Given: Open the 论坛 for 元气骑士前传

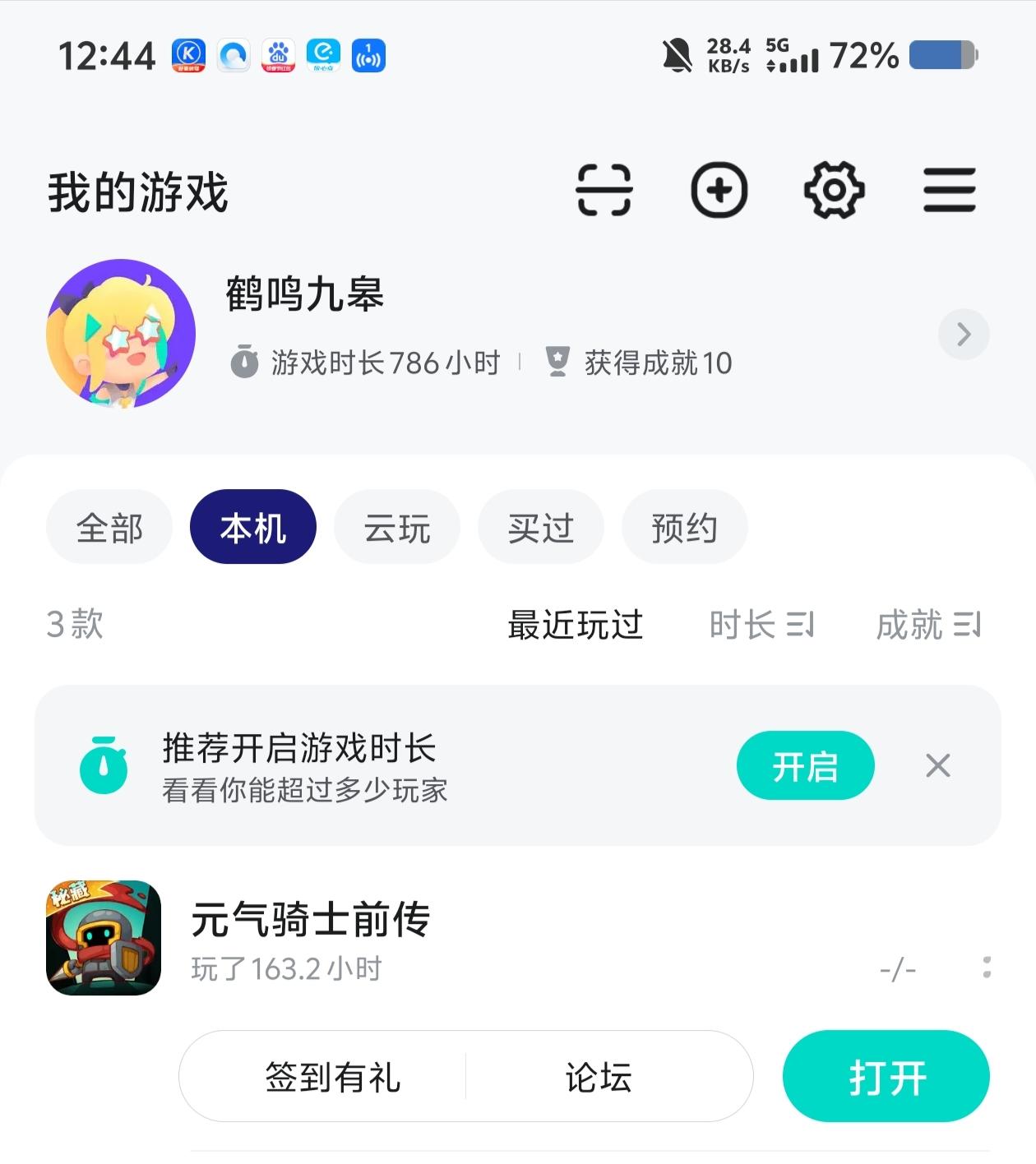Looking at the screenshot, I should (x=599, y=1077).
